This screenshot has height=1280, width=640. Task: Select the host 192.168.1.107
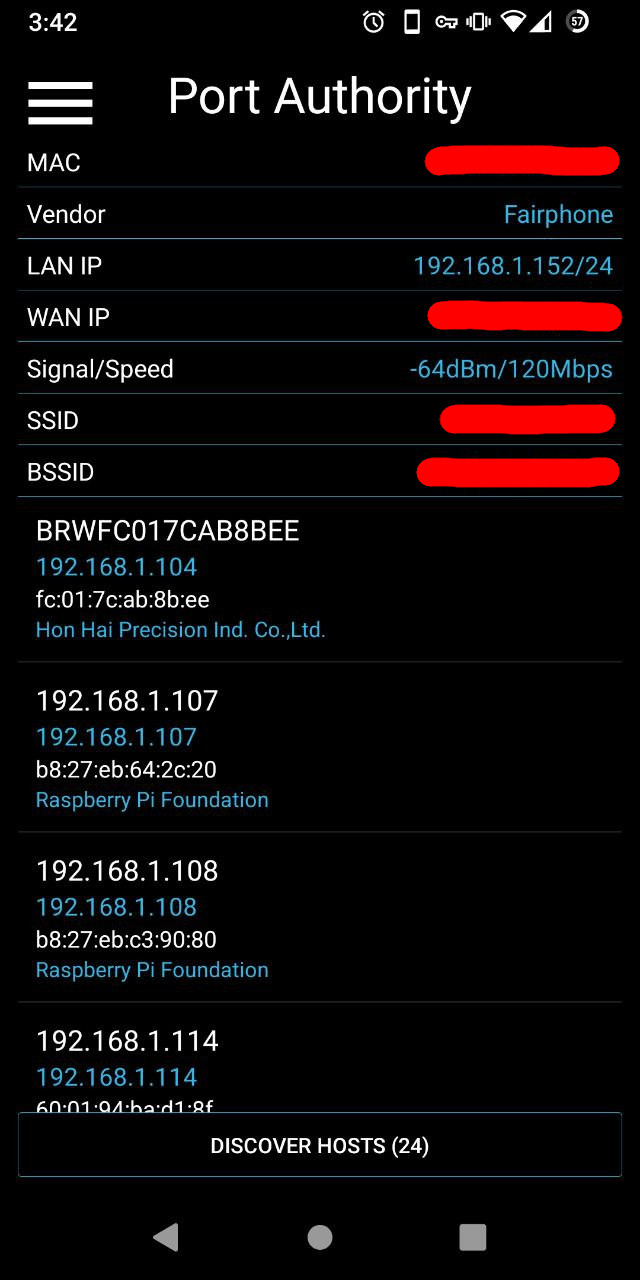320,748
